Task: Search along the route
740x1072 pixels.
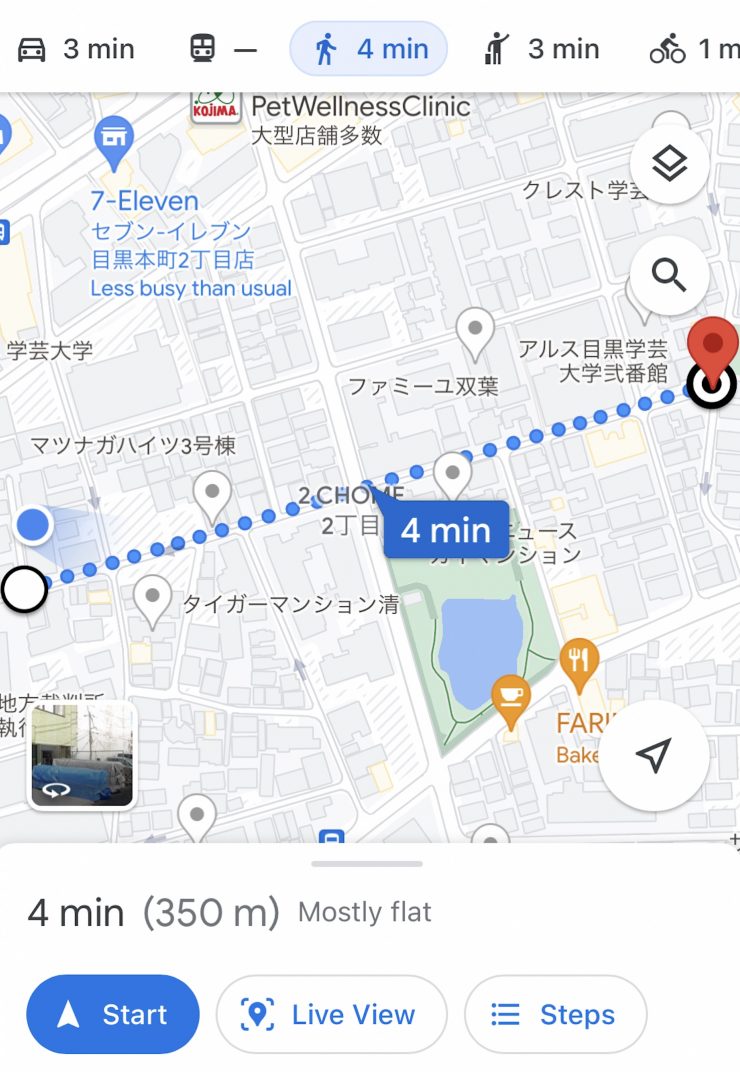Action: 669,275
